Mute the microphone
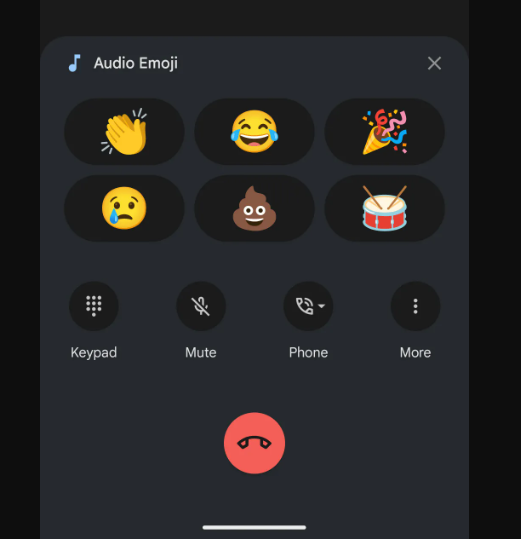This screenshot has height=539, width=521. point(201,306)
